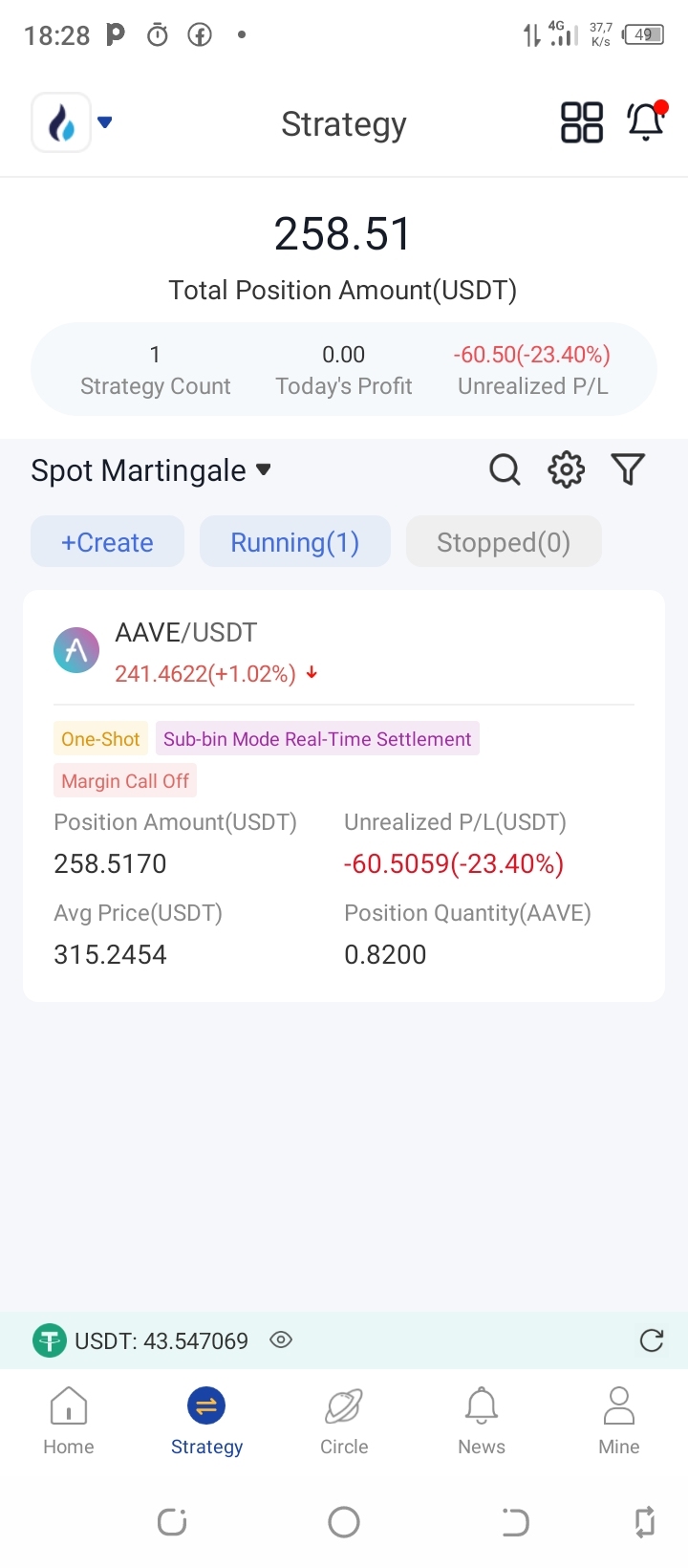
Task: Switch to the Mine tab
Action: [619, 1421]
